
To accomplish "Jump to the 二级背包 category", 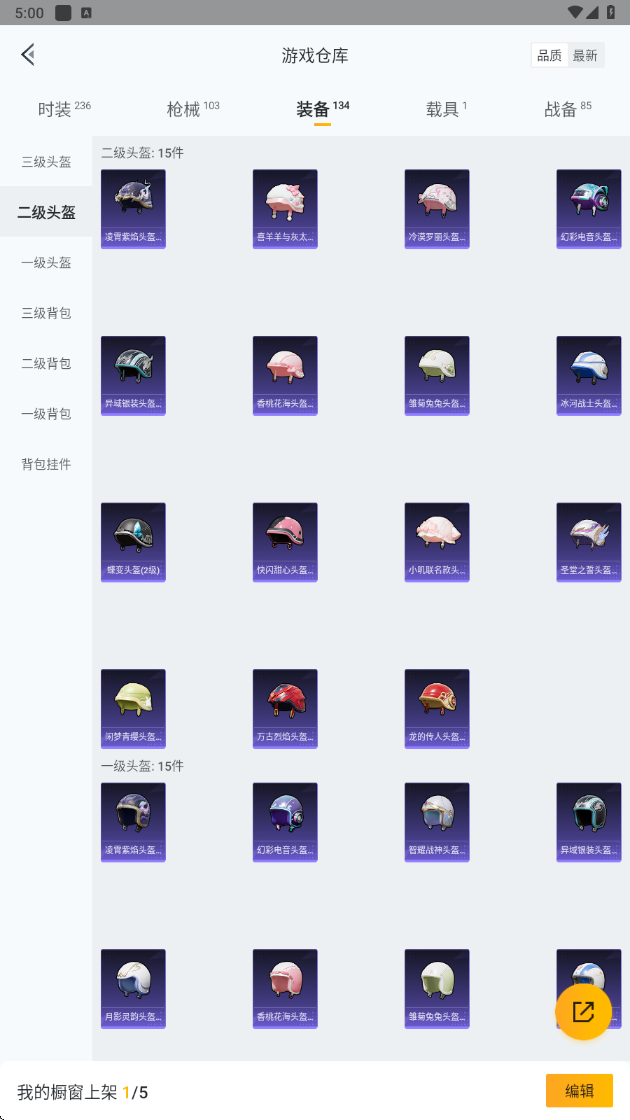I will [46, 364].
